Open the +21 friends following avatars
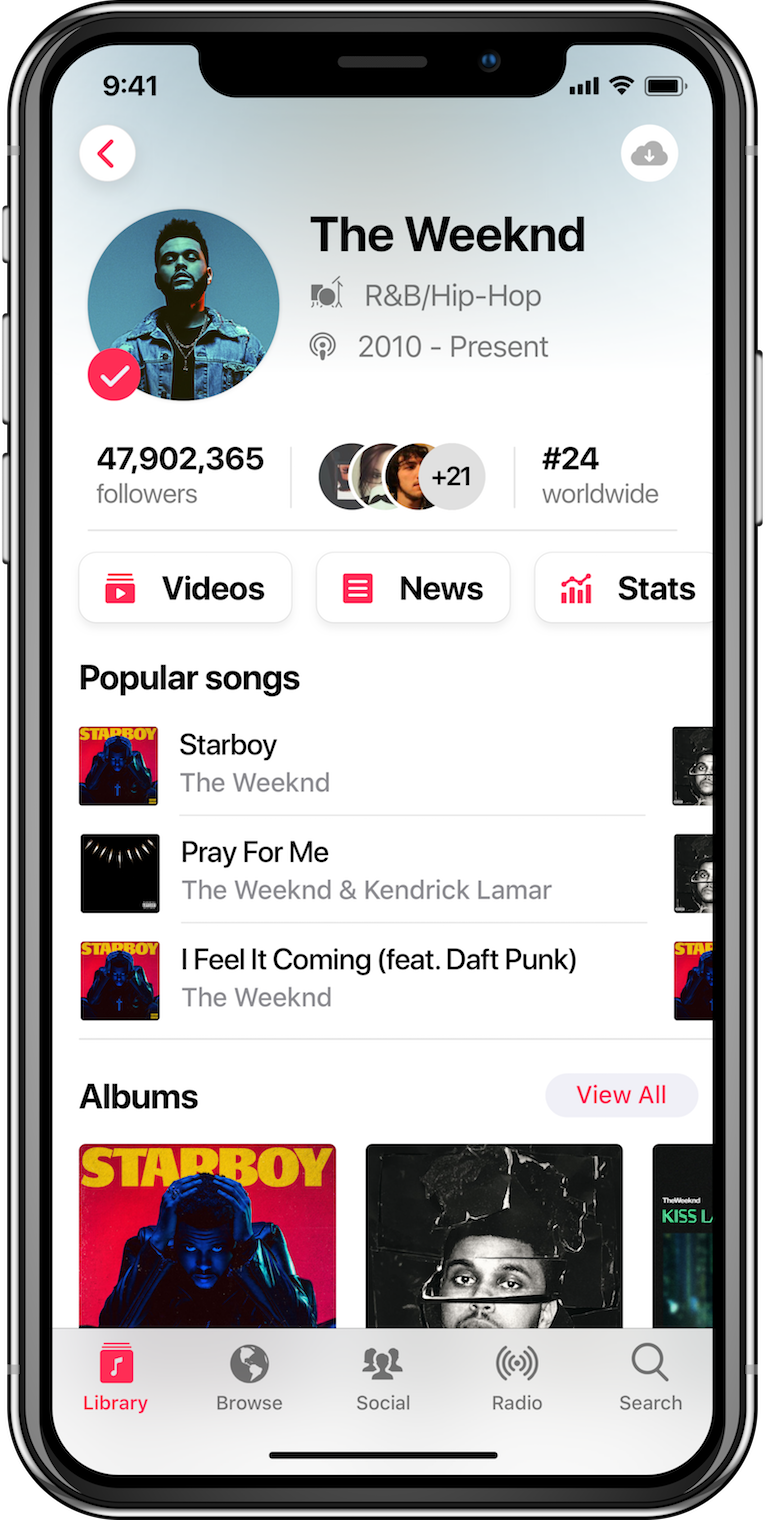765x1520 pixels. (x=451, y=477)
